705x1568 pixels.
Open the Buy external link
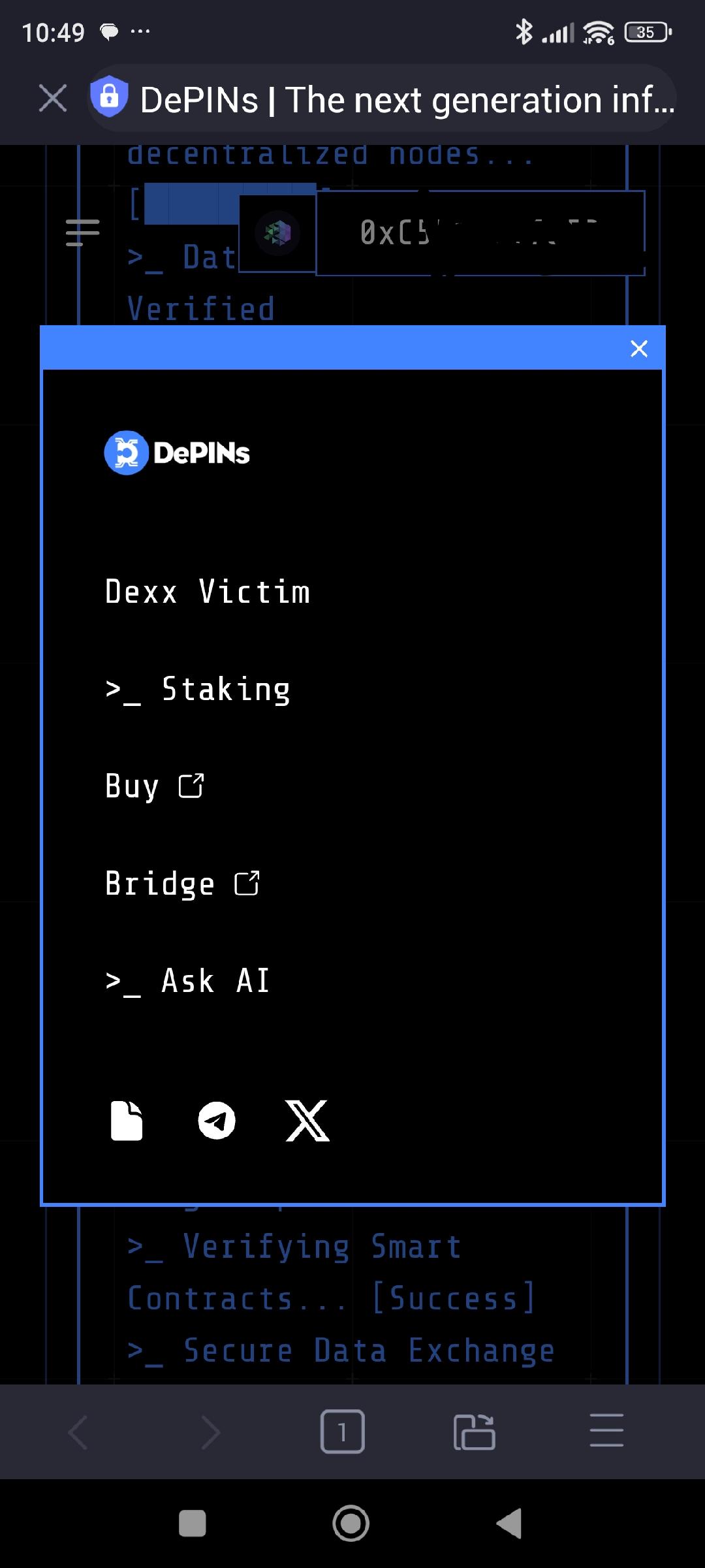[x=155, y=786]
